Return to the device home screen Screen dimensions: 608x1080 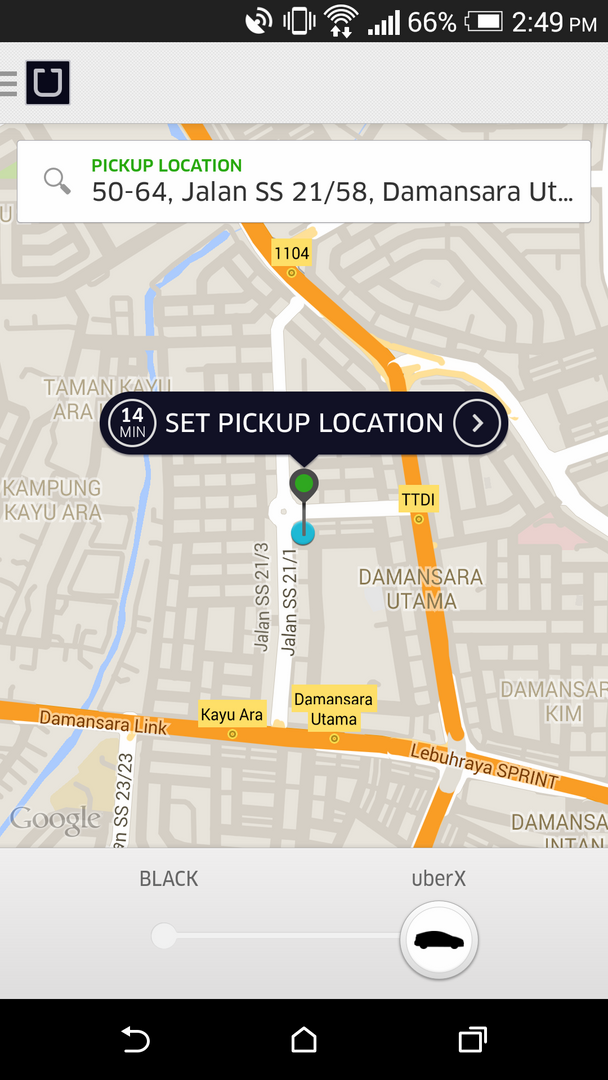tap(304, 1040)
